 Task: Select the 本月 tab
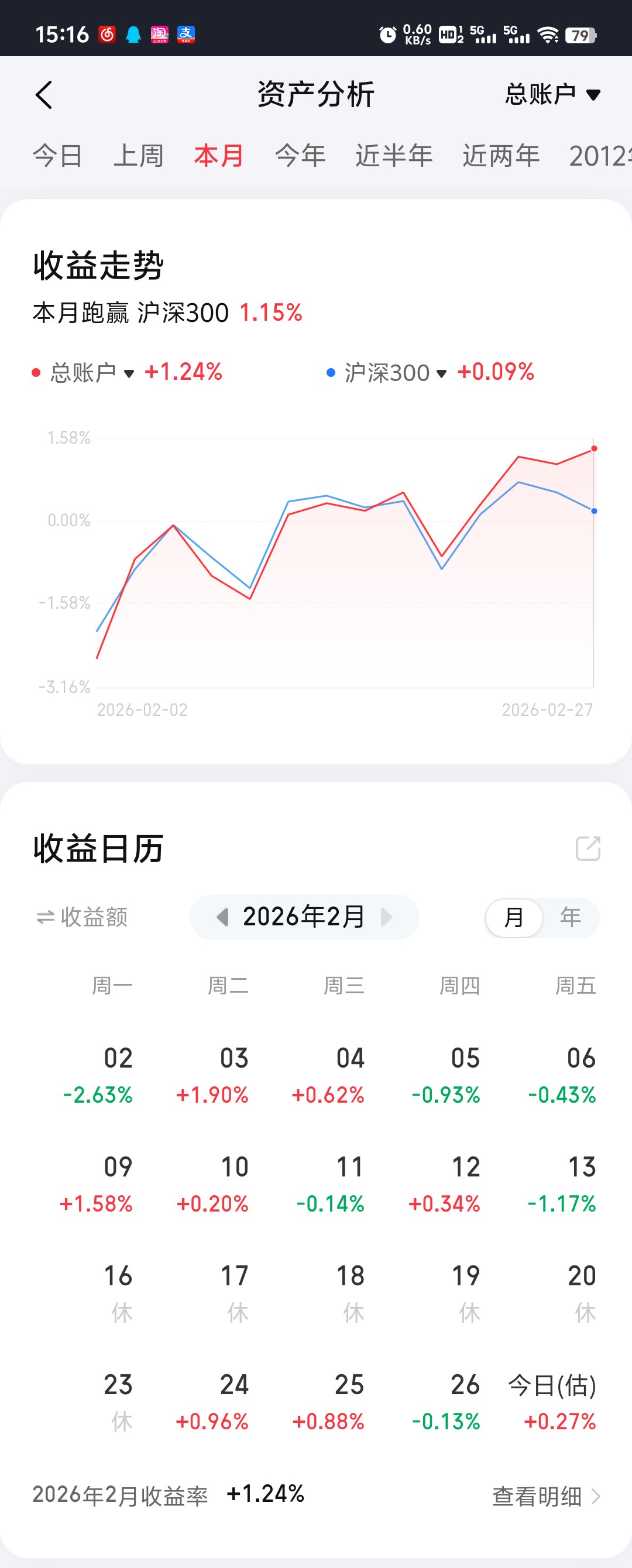tap(219, 156)
